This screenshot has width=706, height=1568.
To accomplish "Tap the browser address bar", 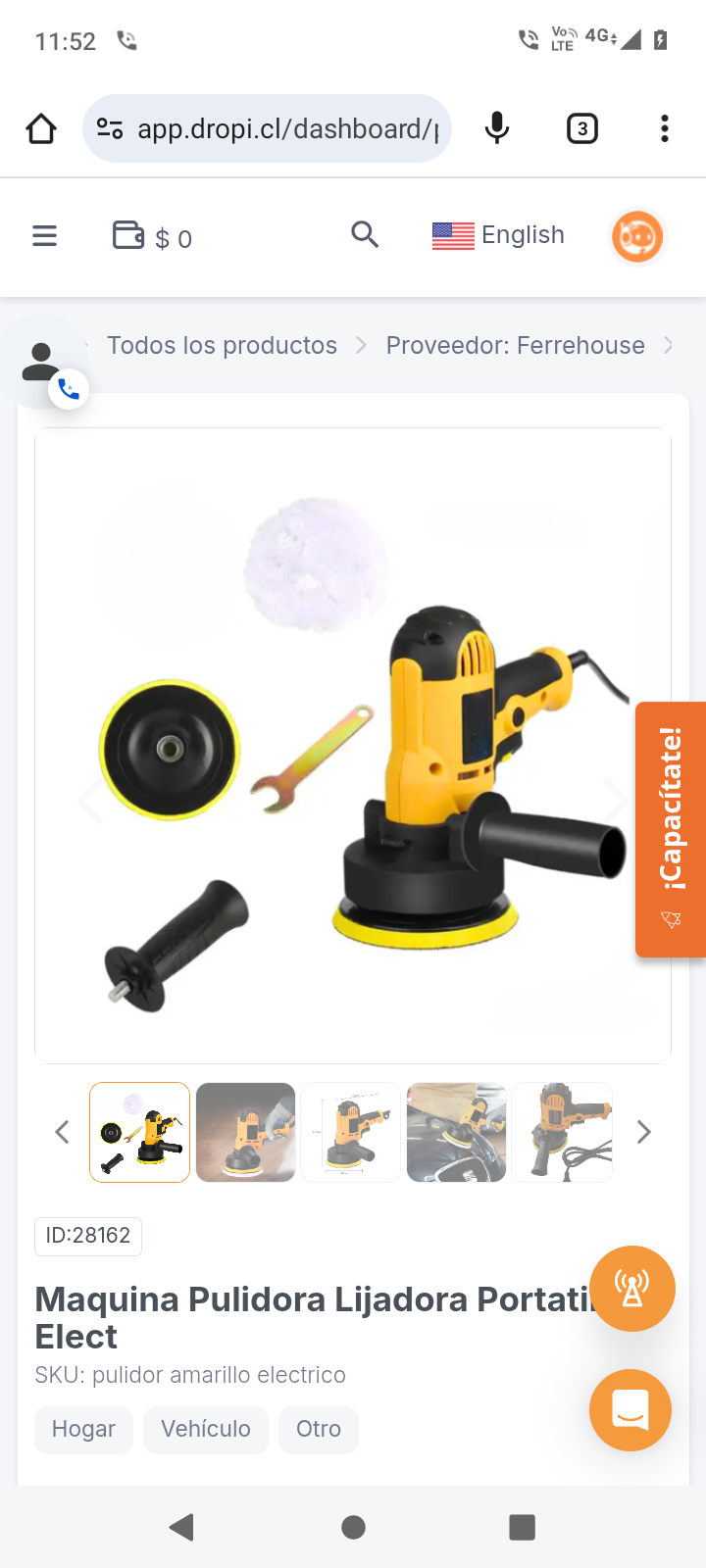I will [284, 128].
